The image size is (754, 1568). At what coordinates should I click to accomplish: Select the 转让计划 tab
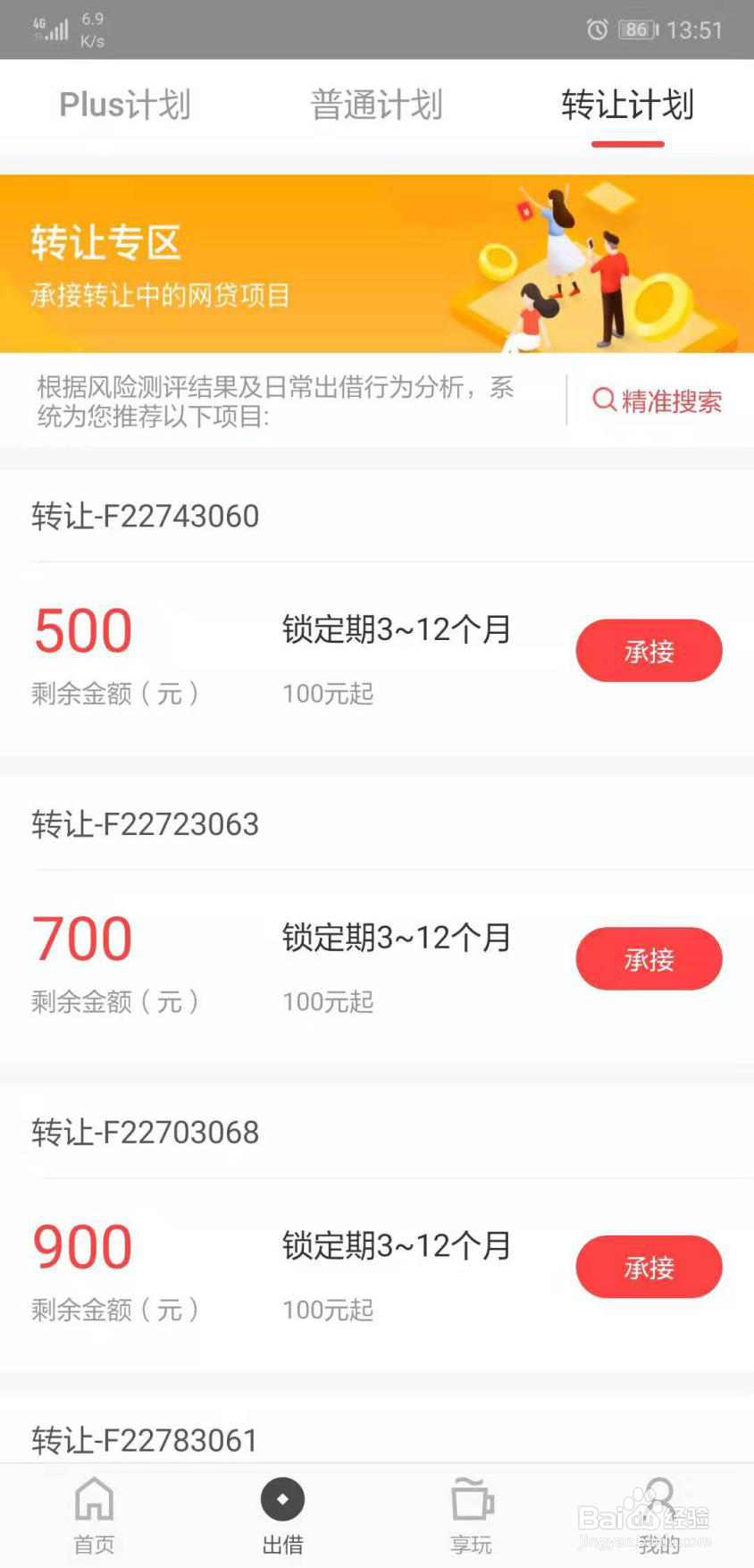[x=628, y=105]
